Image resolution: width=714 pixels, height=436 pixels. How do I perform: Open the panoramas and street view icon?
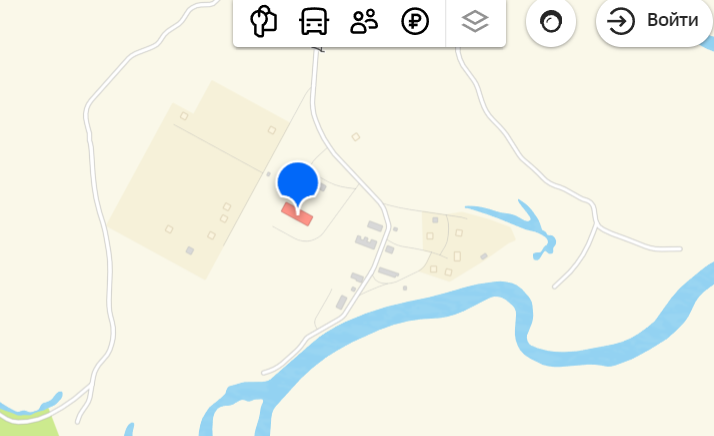point(263,21)
